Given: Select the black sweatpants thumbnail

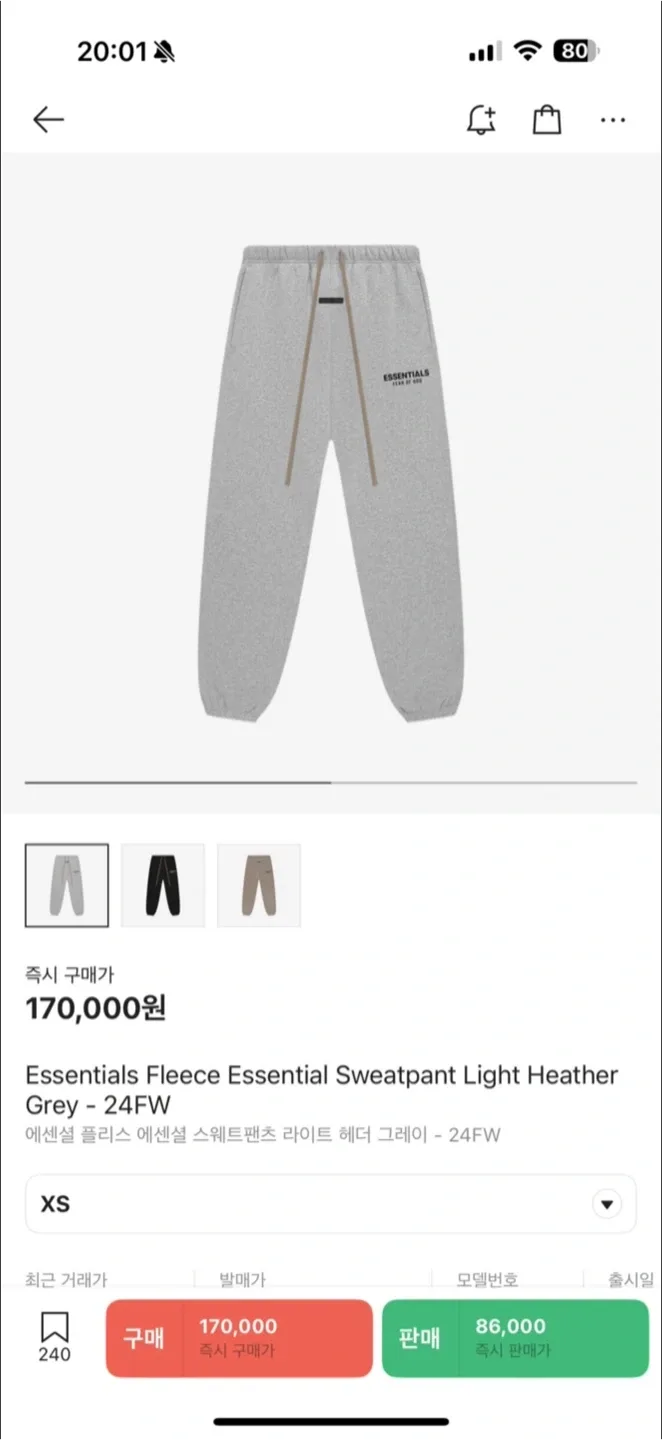Looking at the screenshot, I should pos(163,885).
